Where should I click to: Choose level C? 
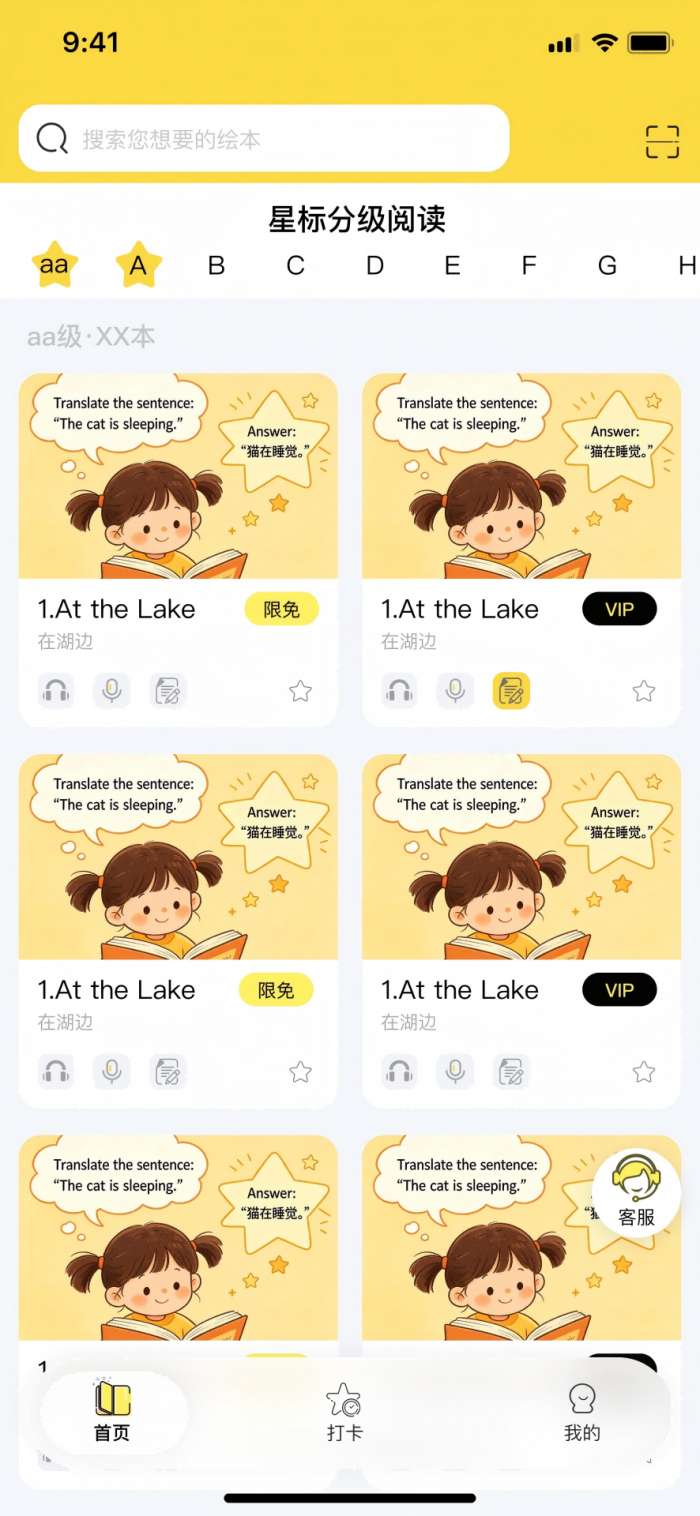tap(295, 265)
